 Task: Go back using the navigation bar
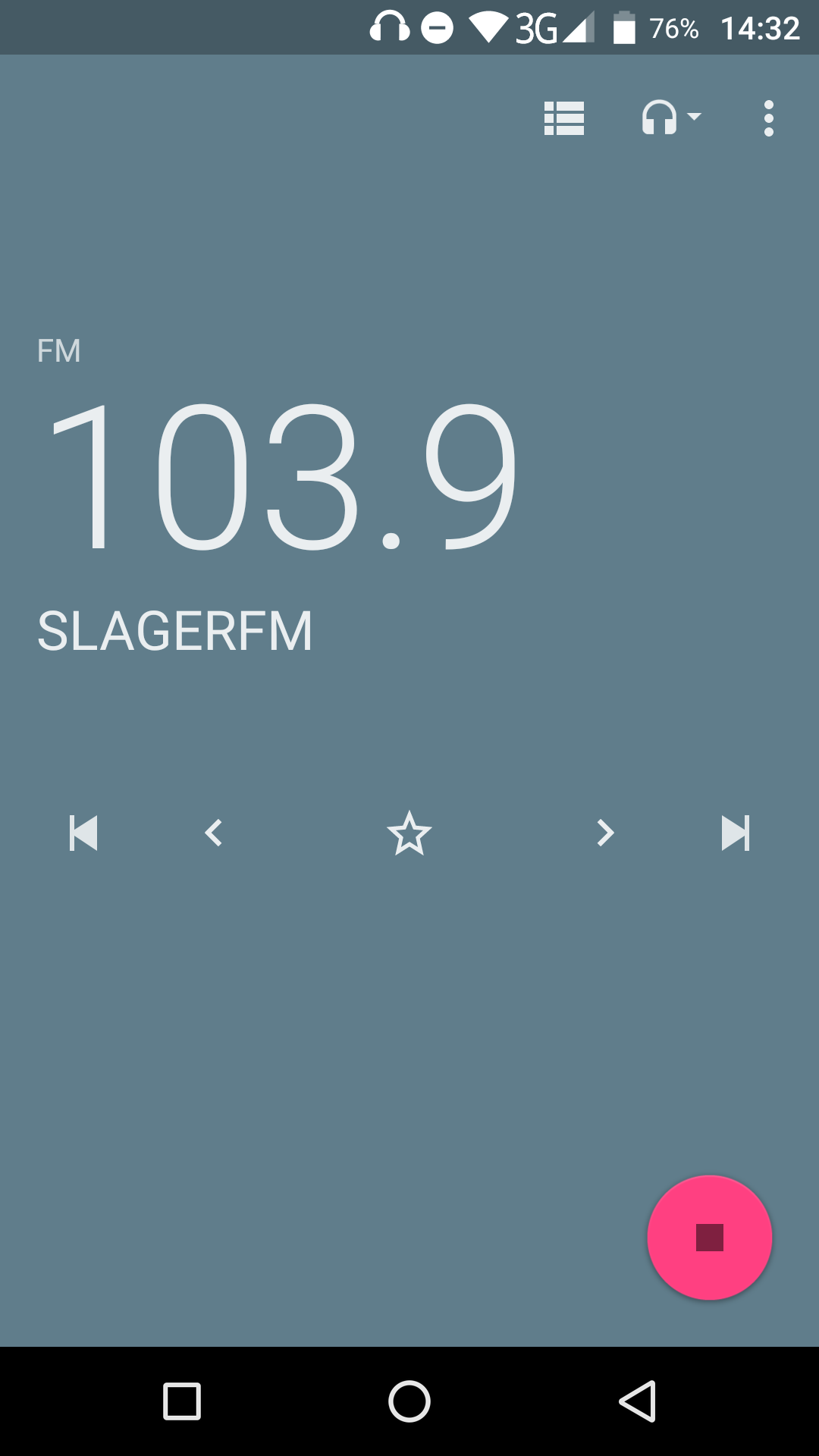coord(638,1401)
